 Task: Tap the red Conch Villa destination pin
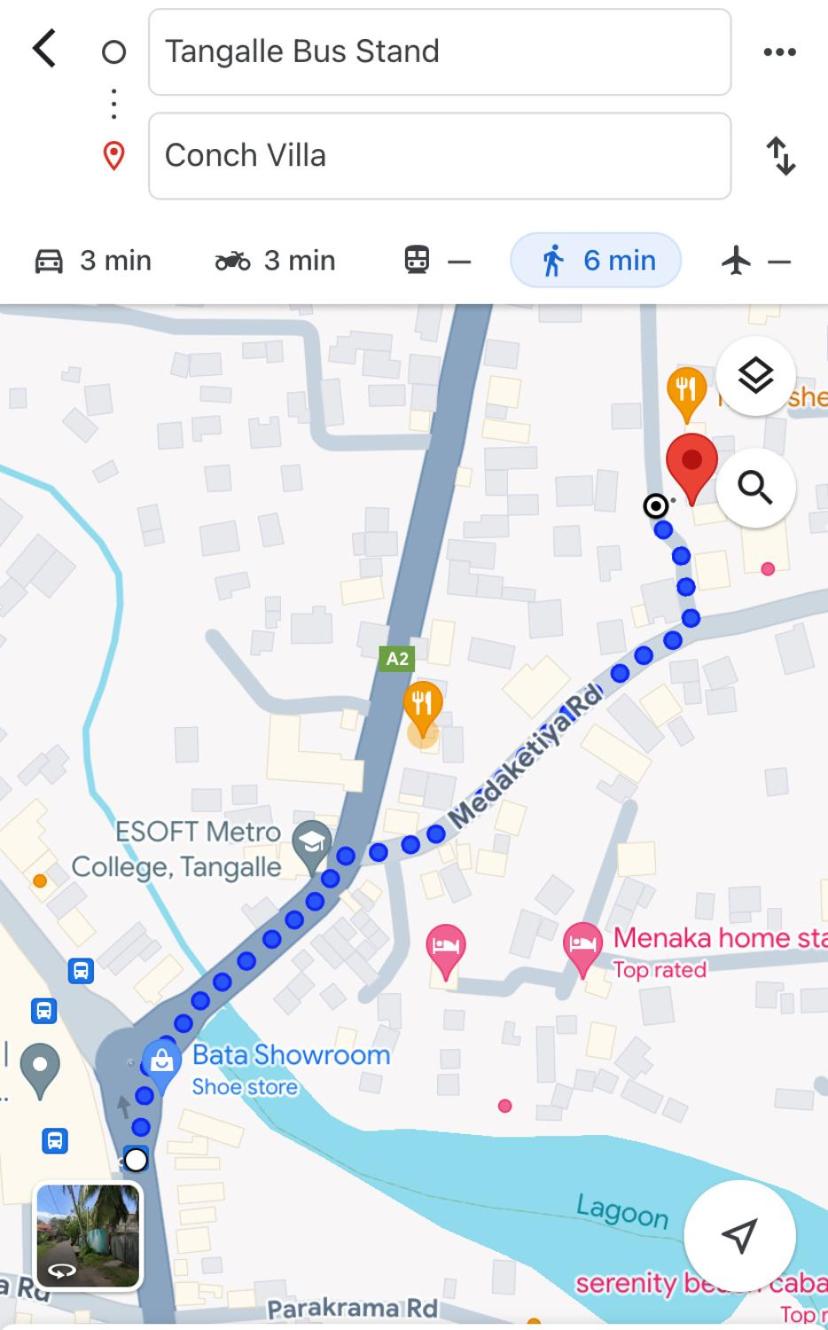[692, 468]
